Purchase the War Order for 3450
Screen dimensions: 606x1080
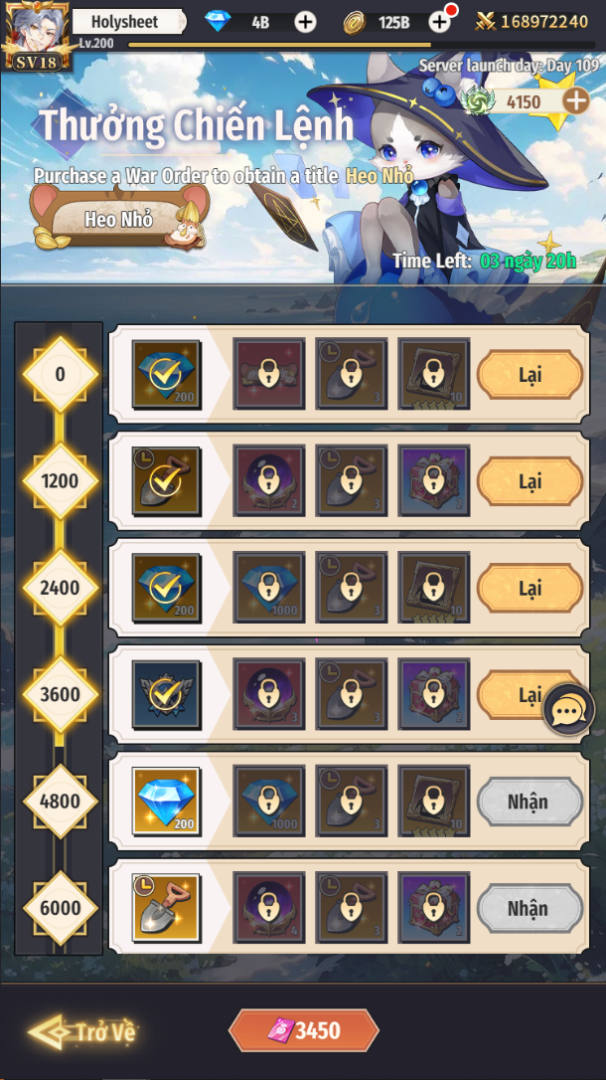[x=304, y=1030]
